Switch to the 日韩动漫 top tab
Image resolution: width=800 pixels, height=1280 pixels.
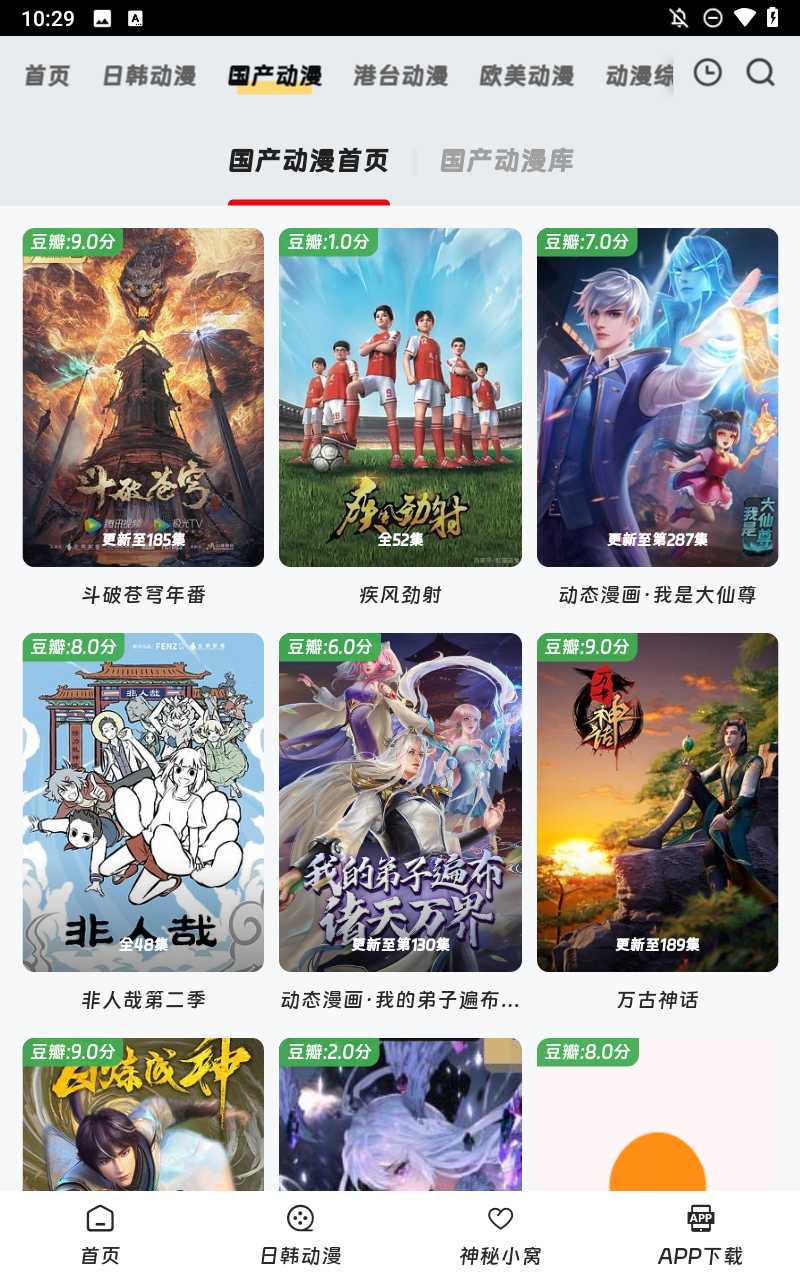click(149, 76)
